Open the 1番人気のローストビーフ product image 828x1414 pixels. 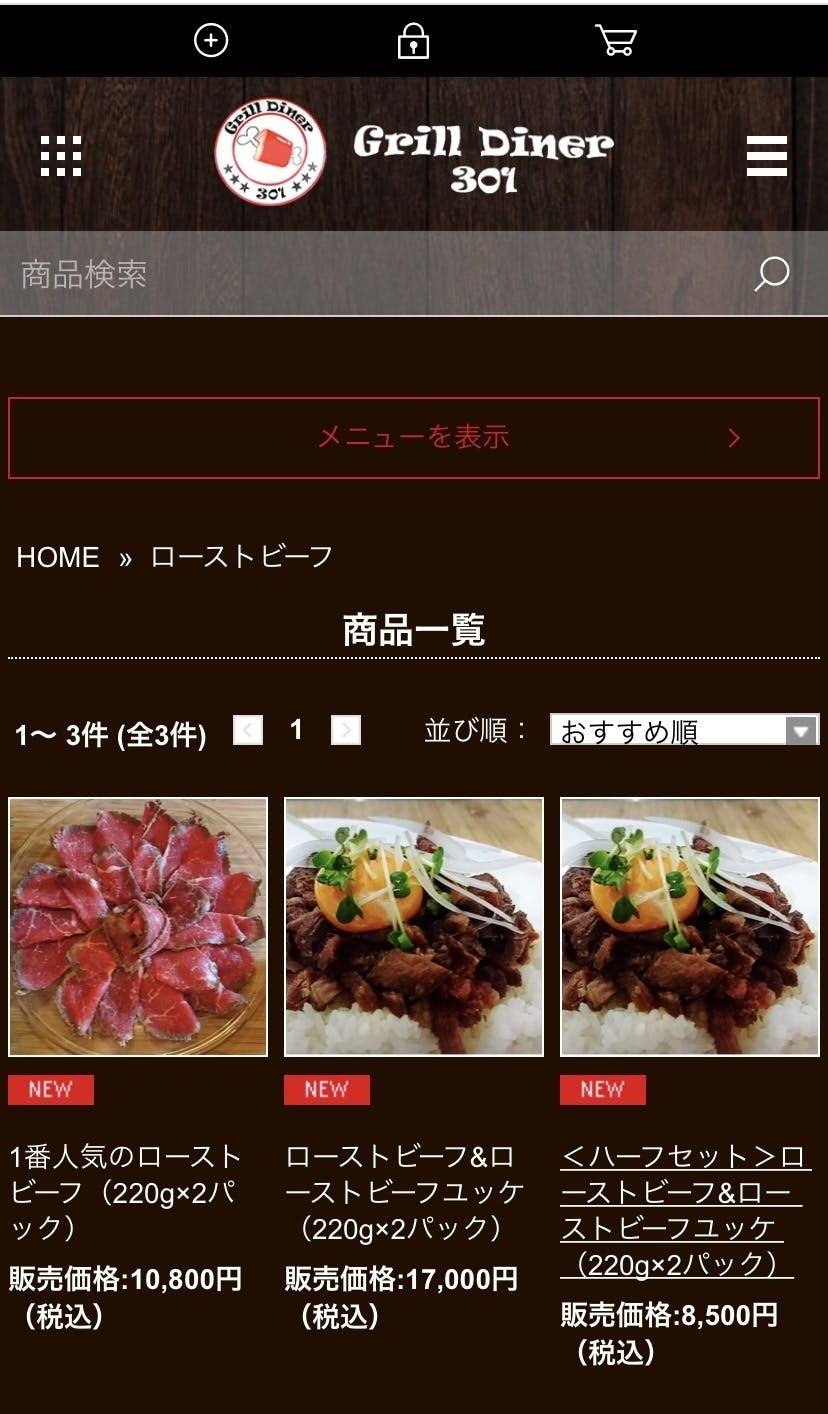[138, 926]
